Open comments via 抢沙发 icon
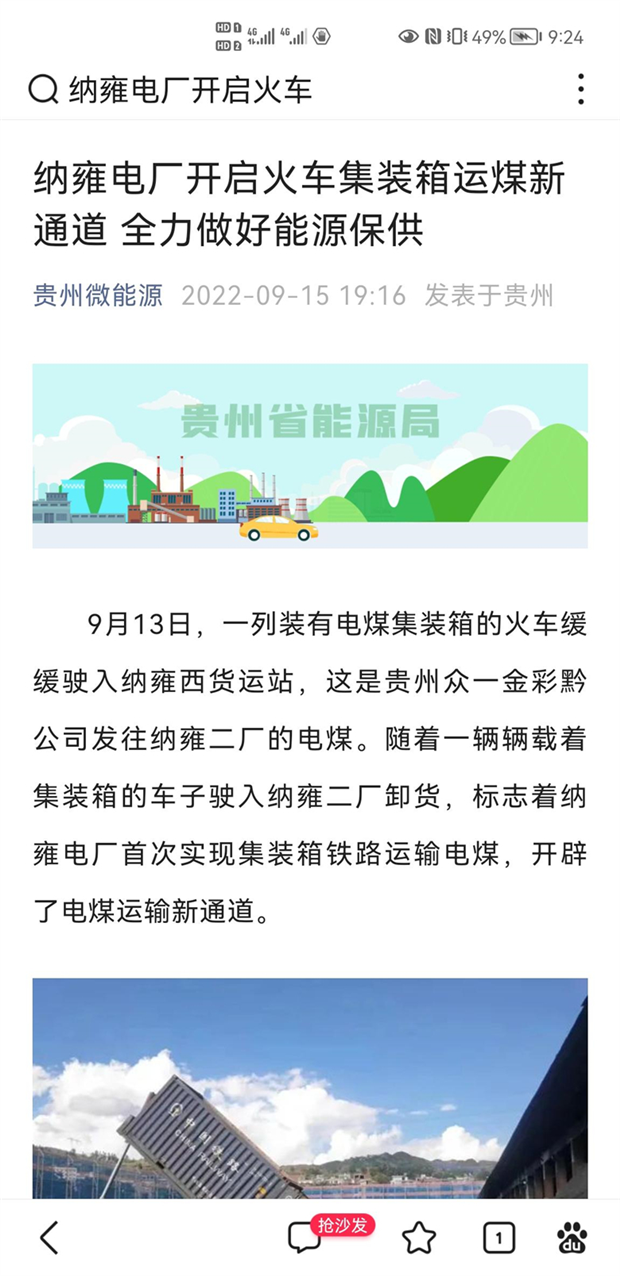This screenshot has height=1276, width=620. pyautogui.click(x=305, y=1238)
